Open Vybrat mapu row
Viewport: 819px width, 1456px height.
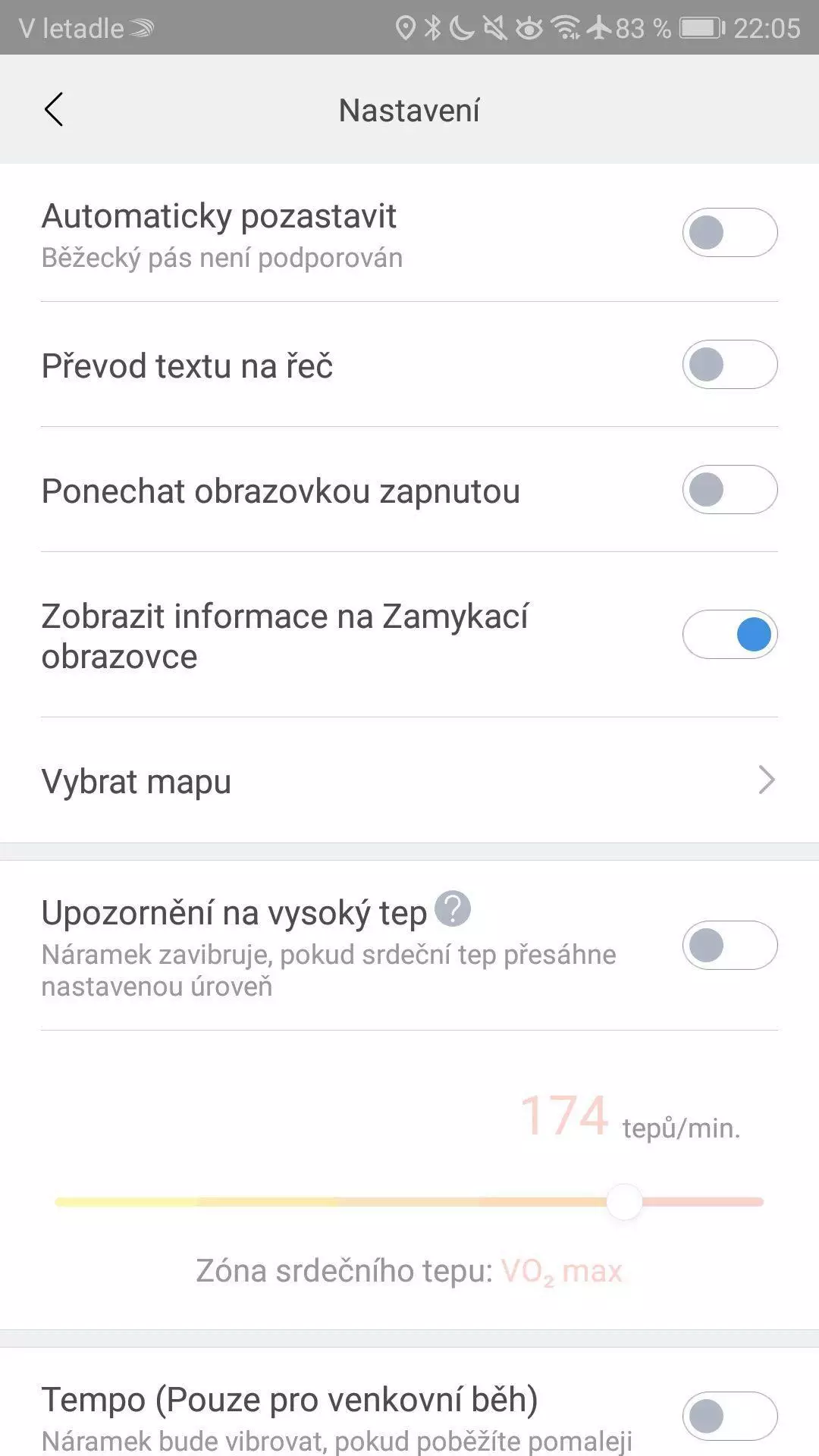(x=409, y=780)
